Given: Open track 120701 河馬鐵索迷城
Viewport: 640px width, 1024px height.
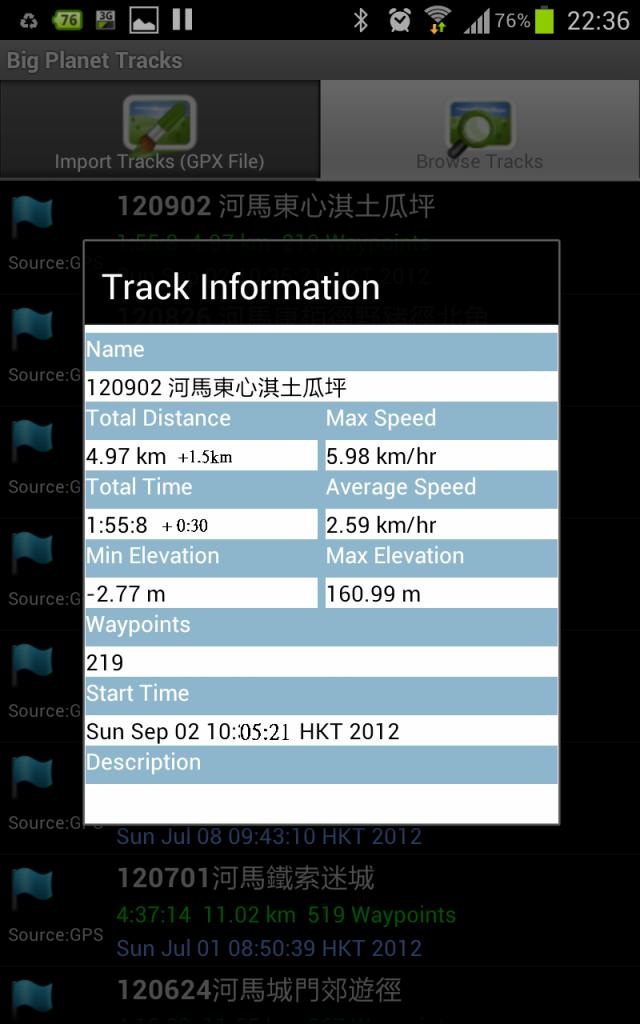Looking at the screenshot, I should (320, 911).
